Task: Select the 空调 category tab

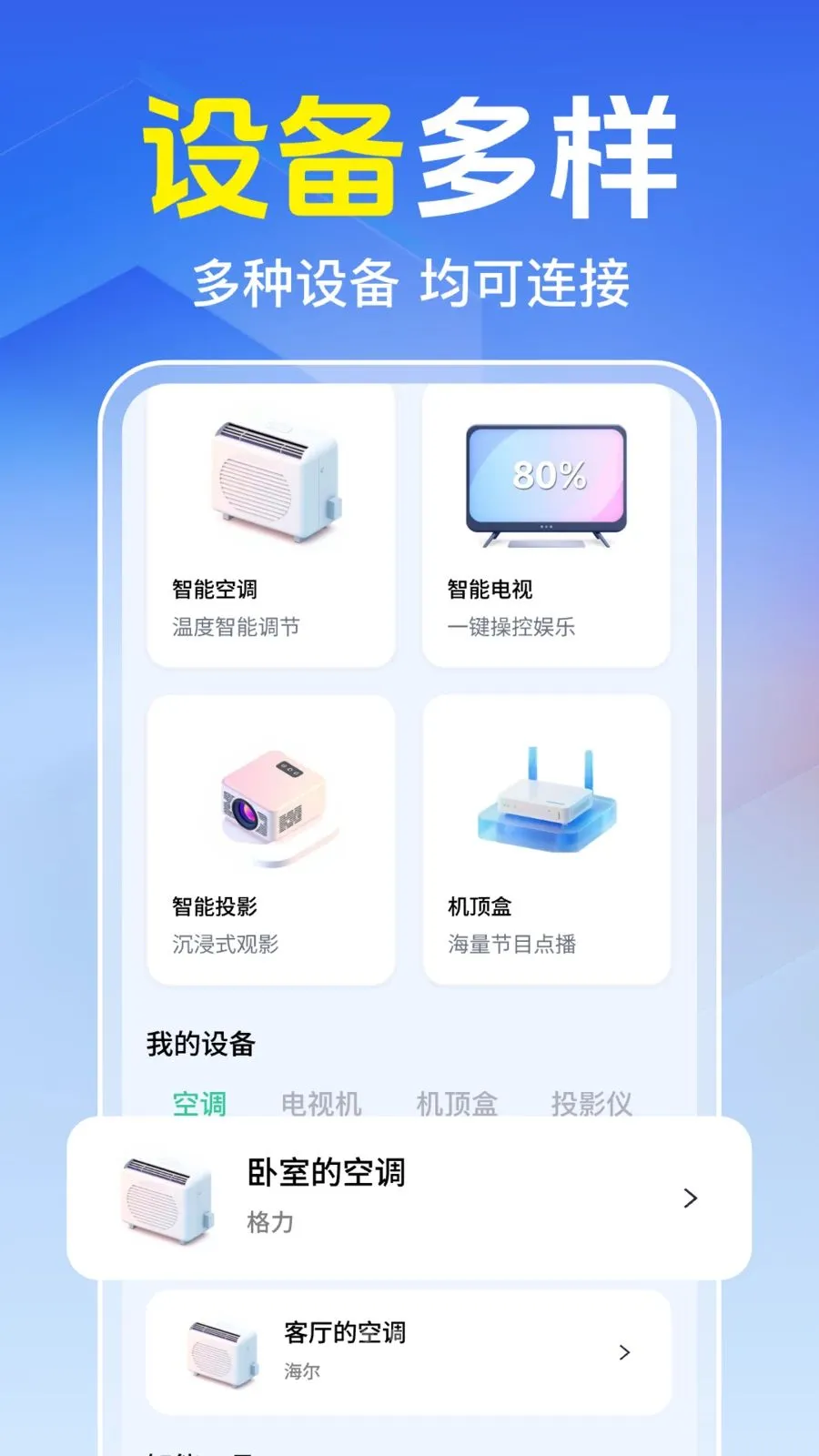Action: point(201,1104)
